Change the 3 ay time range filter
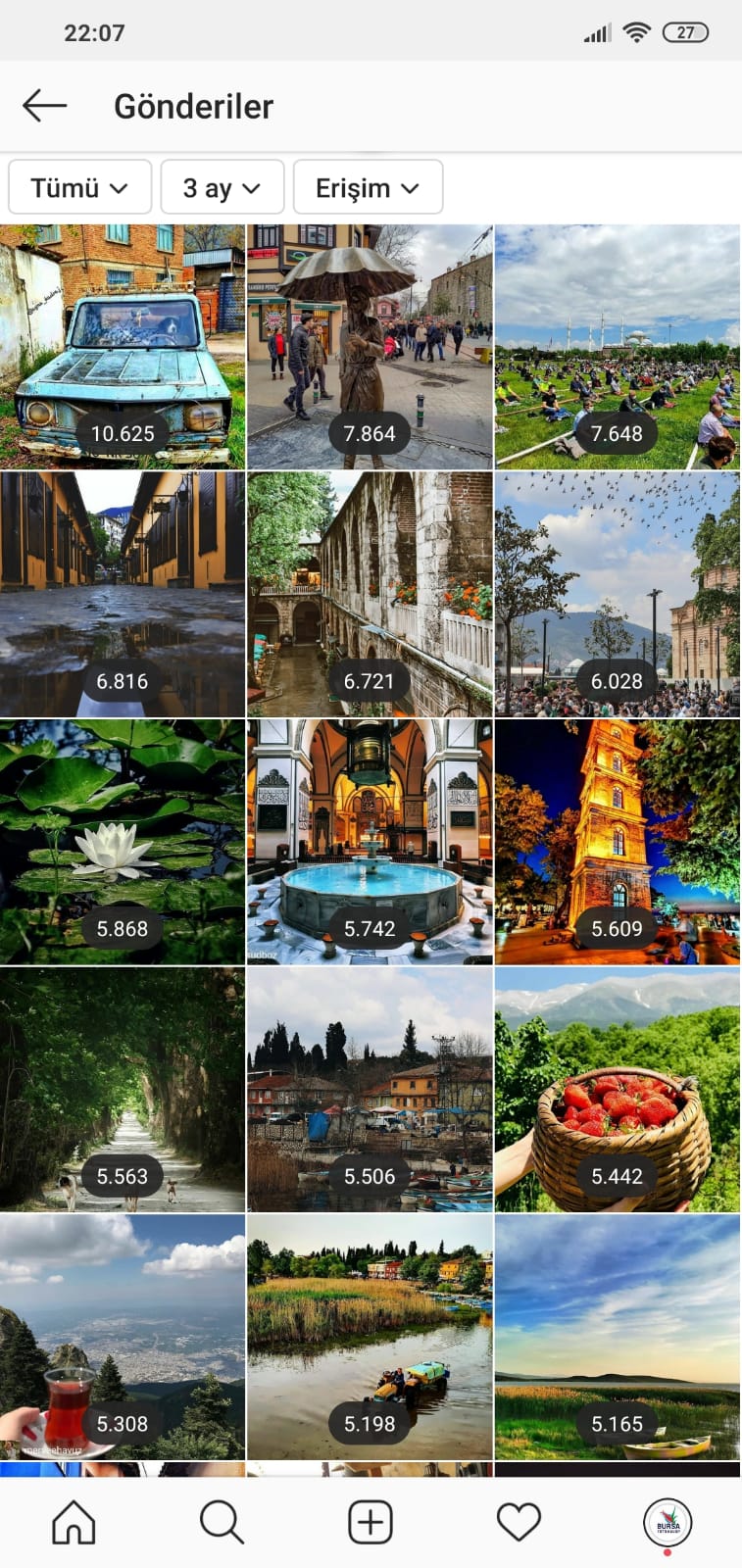 coord(223,187)
